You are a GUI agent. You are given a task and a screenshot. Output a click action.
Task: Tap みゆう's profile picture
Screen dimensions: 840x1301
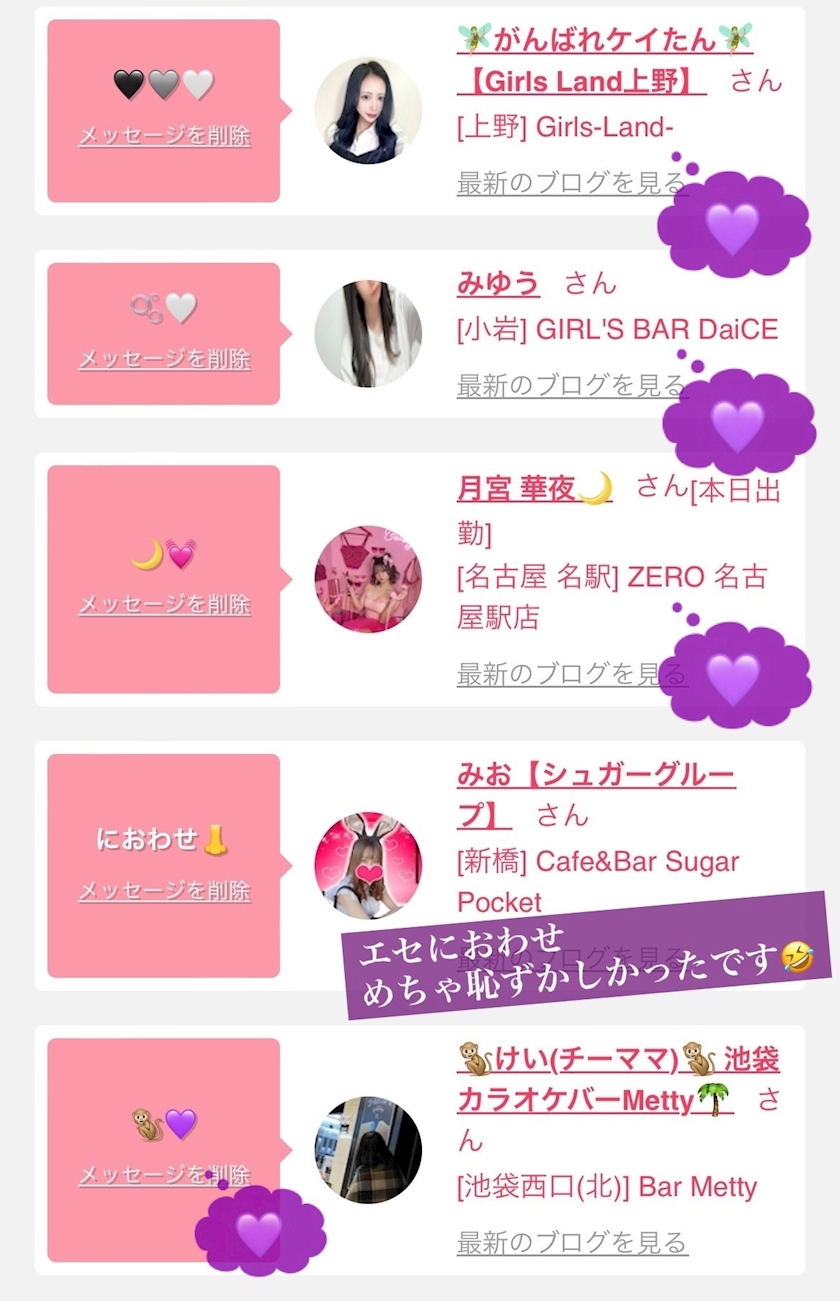pos(367,333)
